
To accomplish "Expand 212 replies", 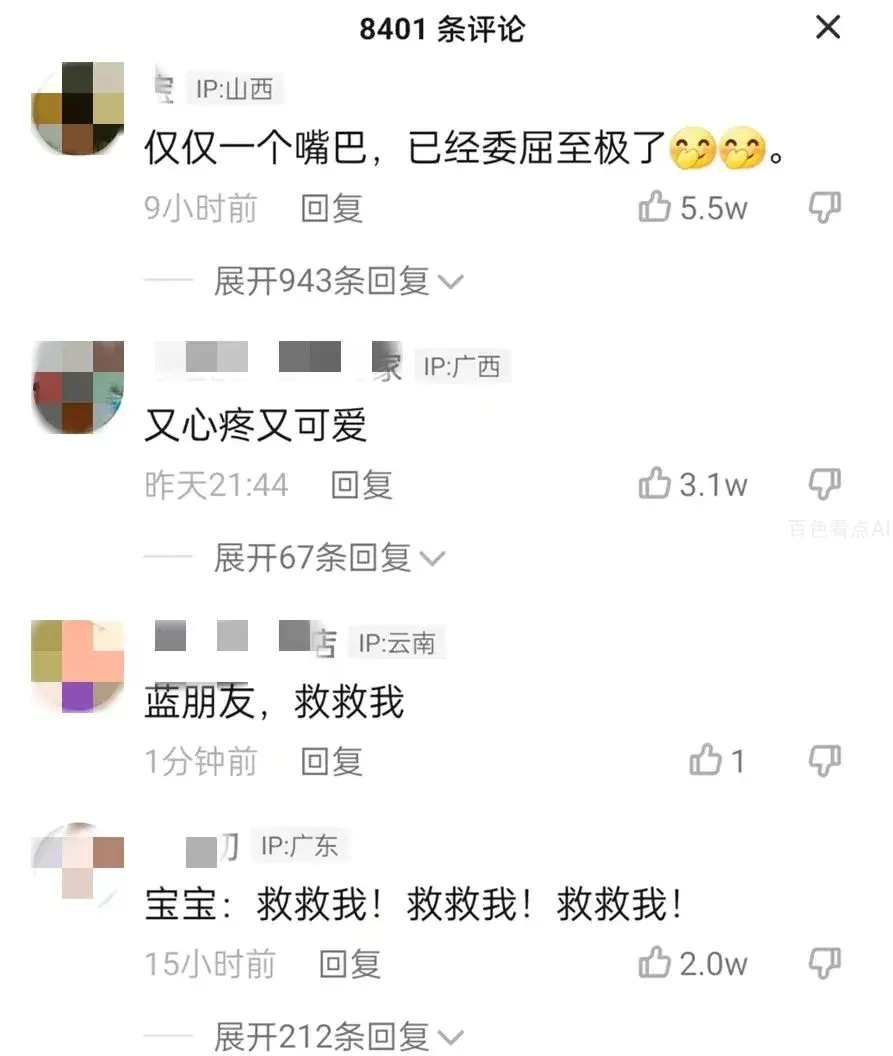I will [x=338, y=1036].
